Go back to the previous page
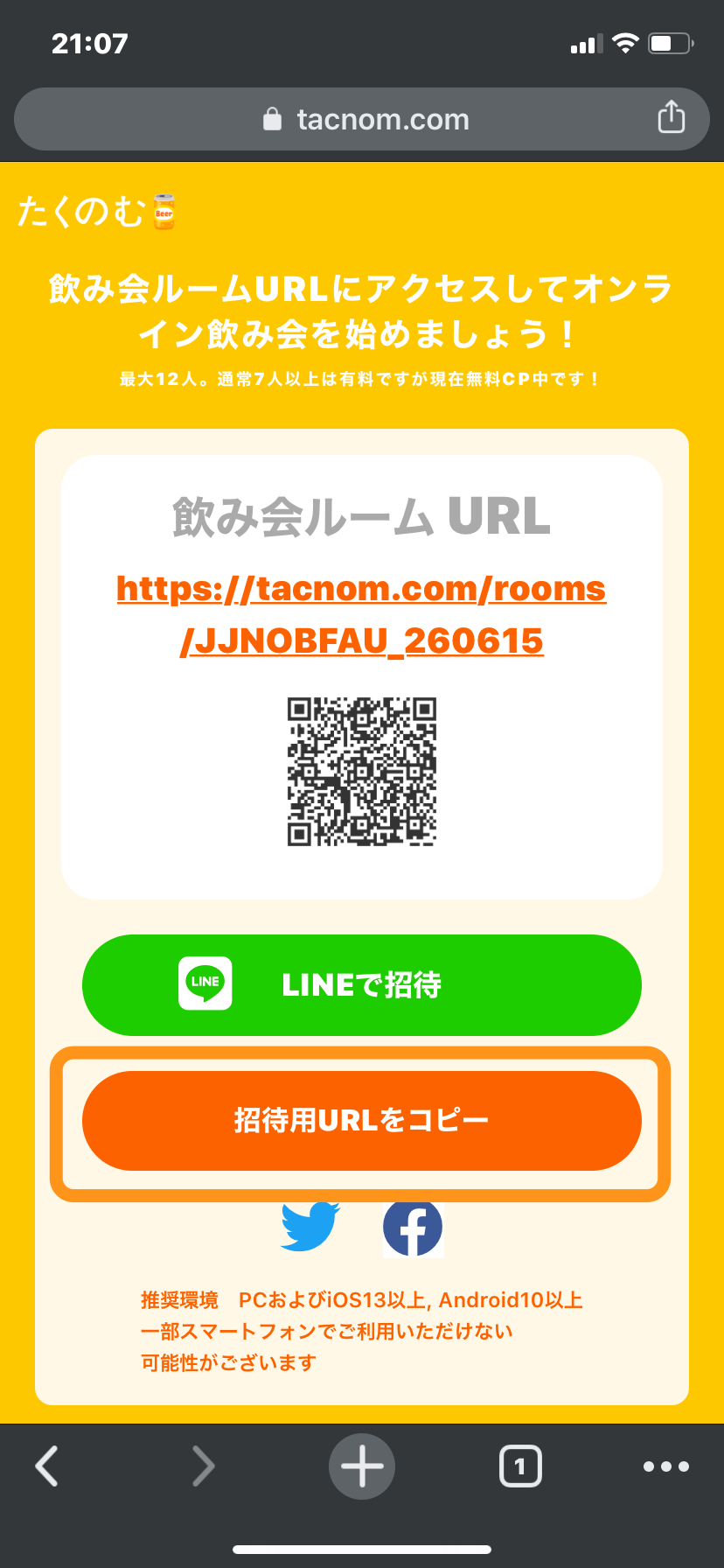The height and width of the screenshot is (1568, 724). pyautogui.click(x=47, y=1466)
